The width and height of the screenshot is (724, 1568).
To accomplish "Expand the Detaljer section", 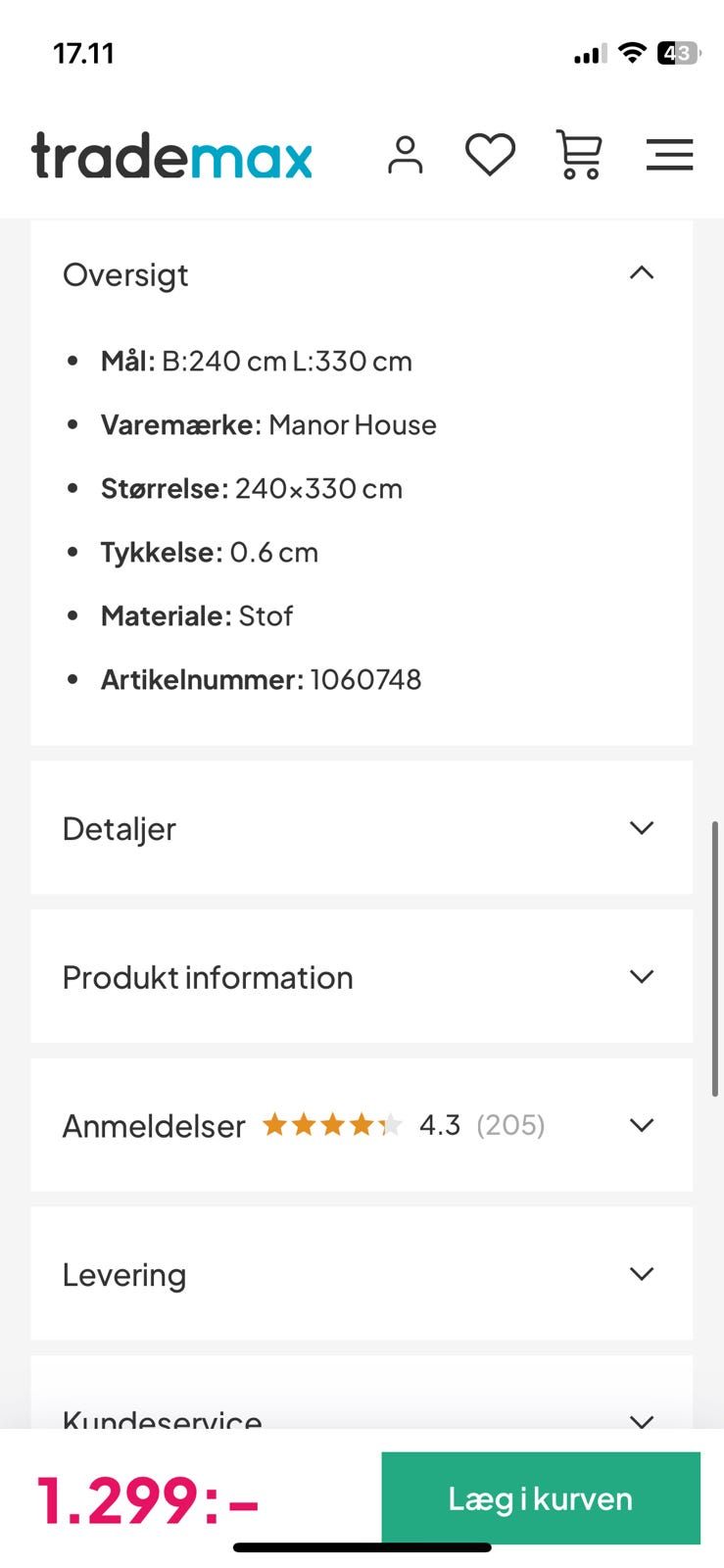I will point(642,828).
